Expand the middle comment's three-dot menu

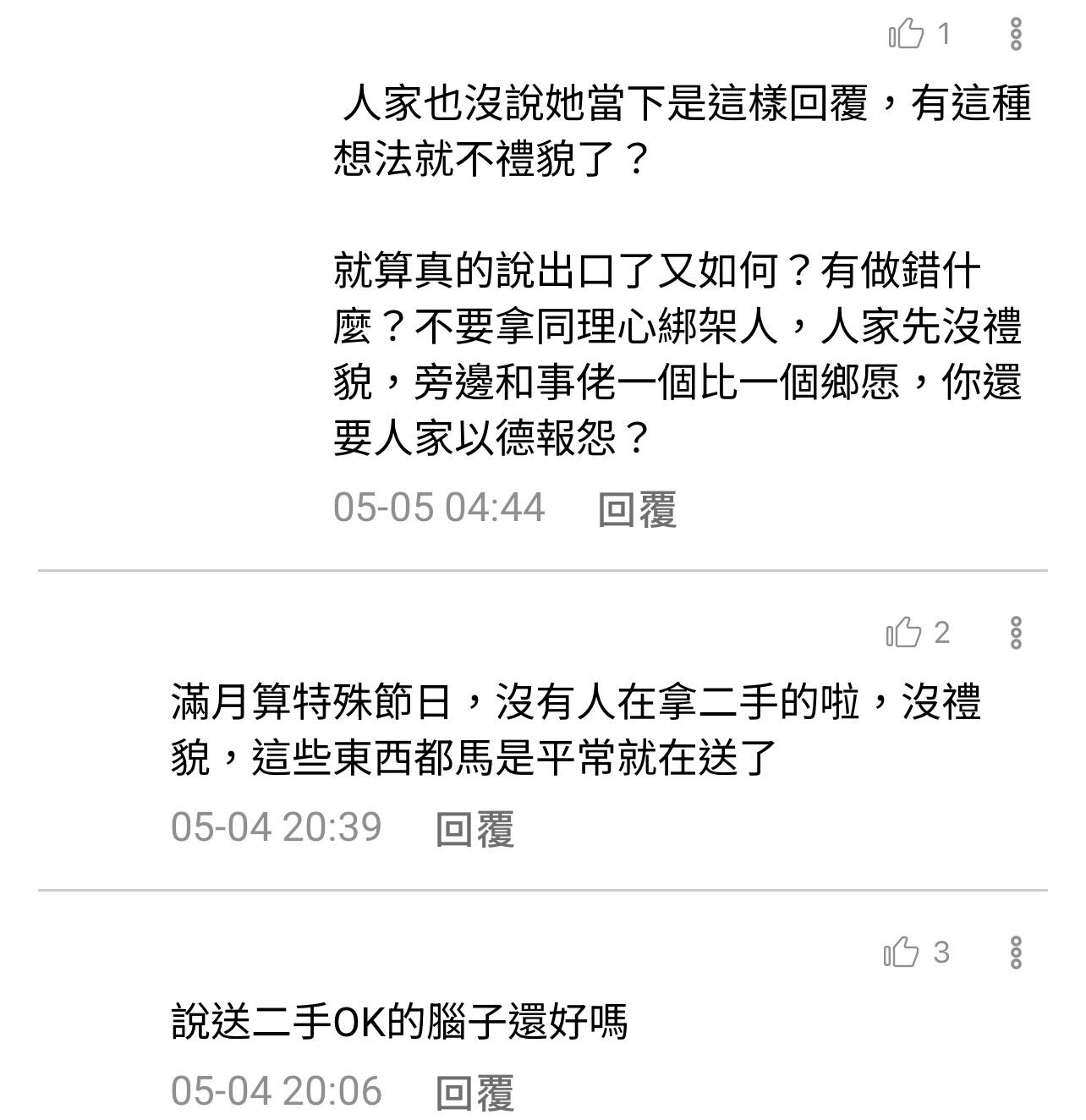pyautogui.click(x=1018, y=630)
